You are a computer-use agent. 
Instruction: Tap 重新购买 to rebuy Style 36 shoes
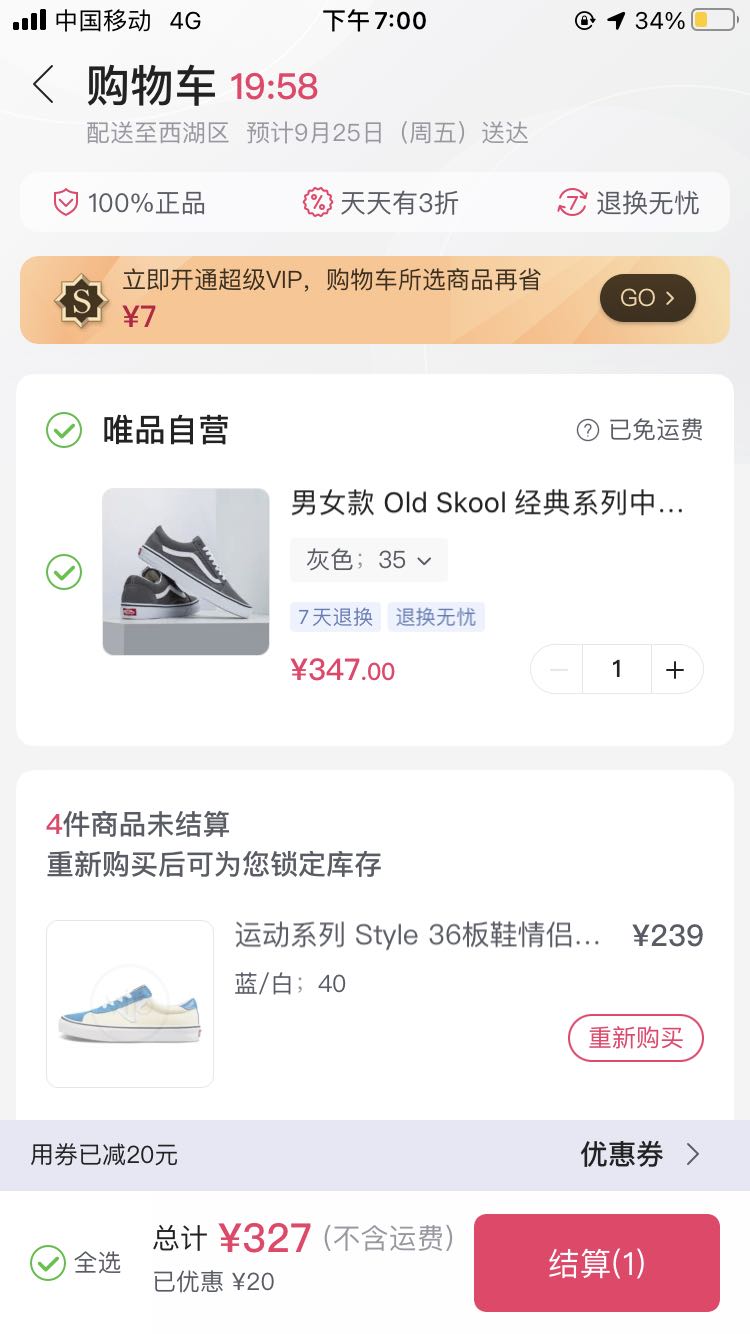(x=636, y=1038)
